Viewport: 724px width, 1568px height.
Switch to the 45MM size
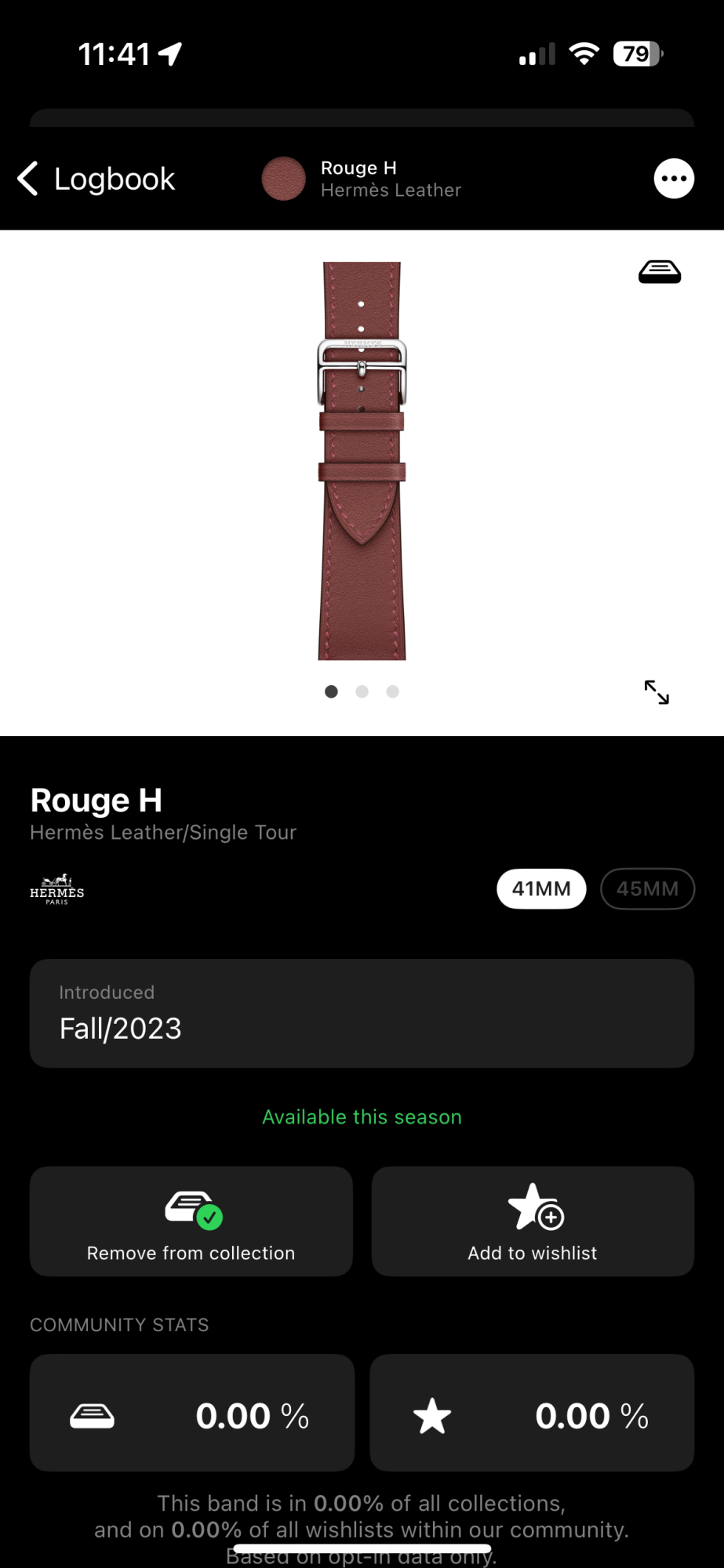[x=647, y=888]
